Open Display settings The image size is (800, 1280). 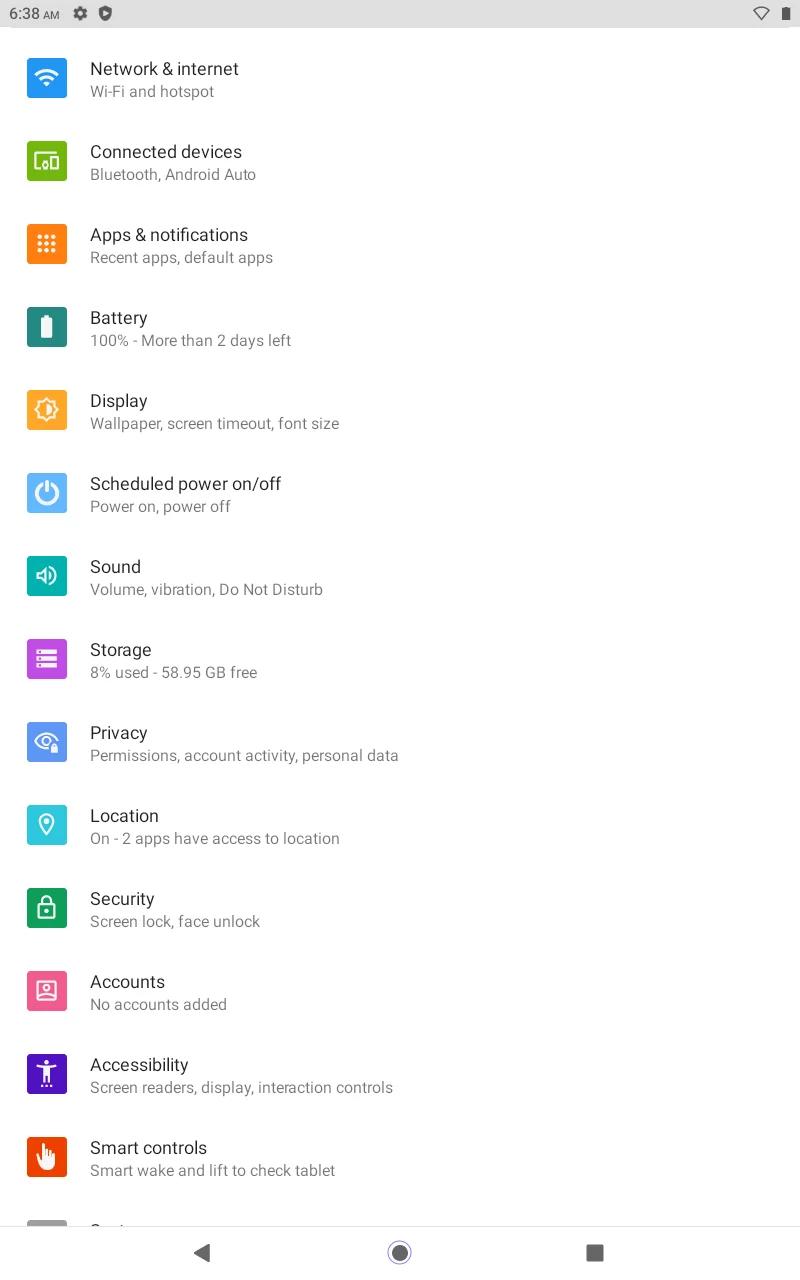tap(400, 411)
